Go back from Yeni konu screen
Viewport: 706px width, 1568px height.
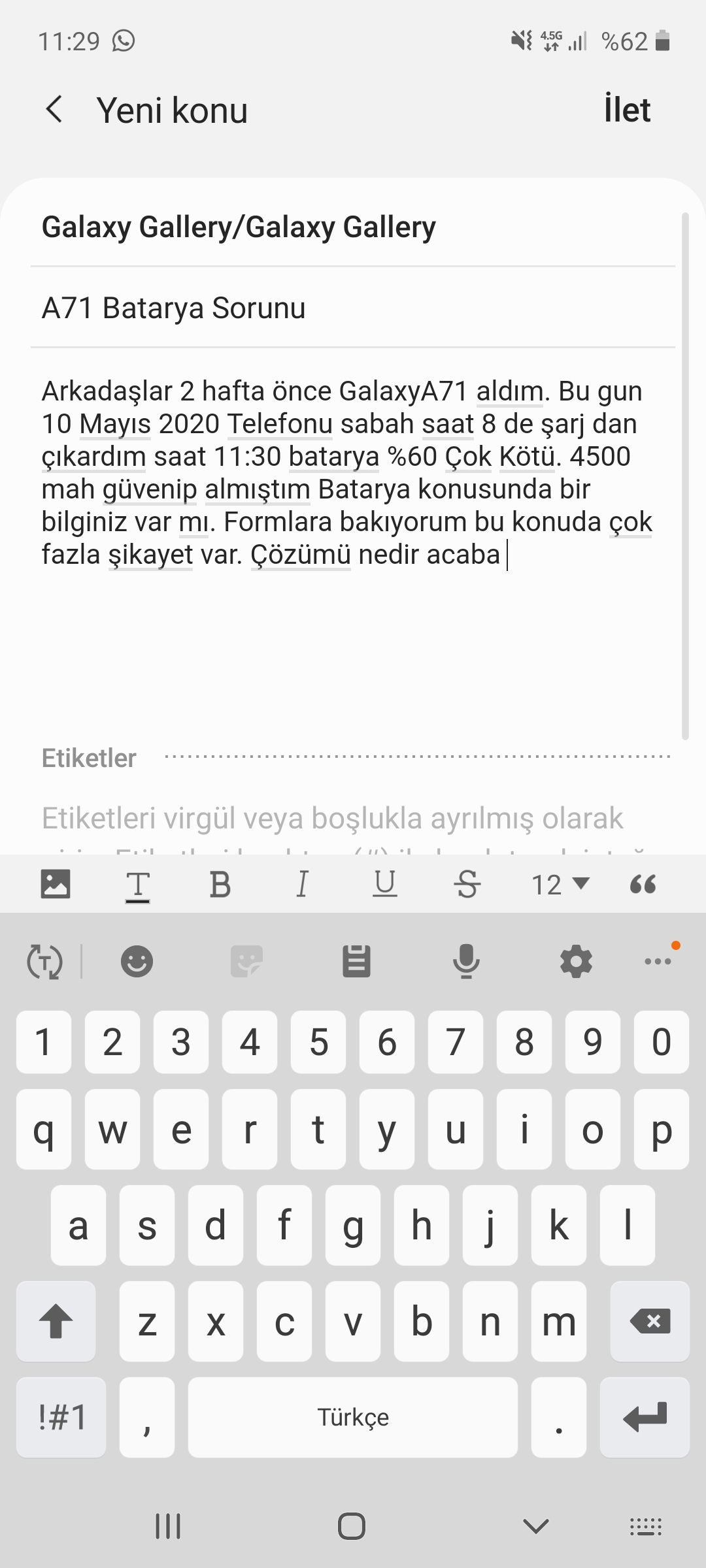tap(55, 110)
